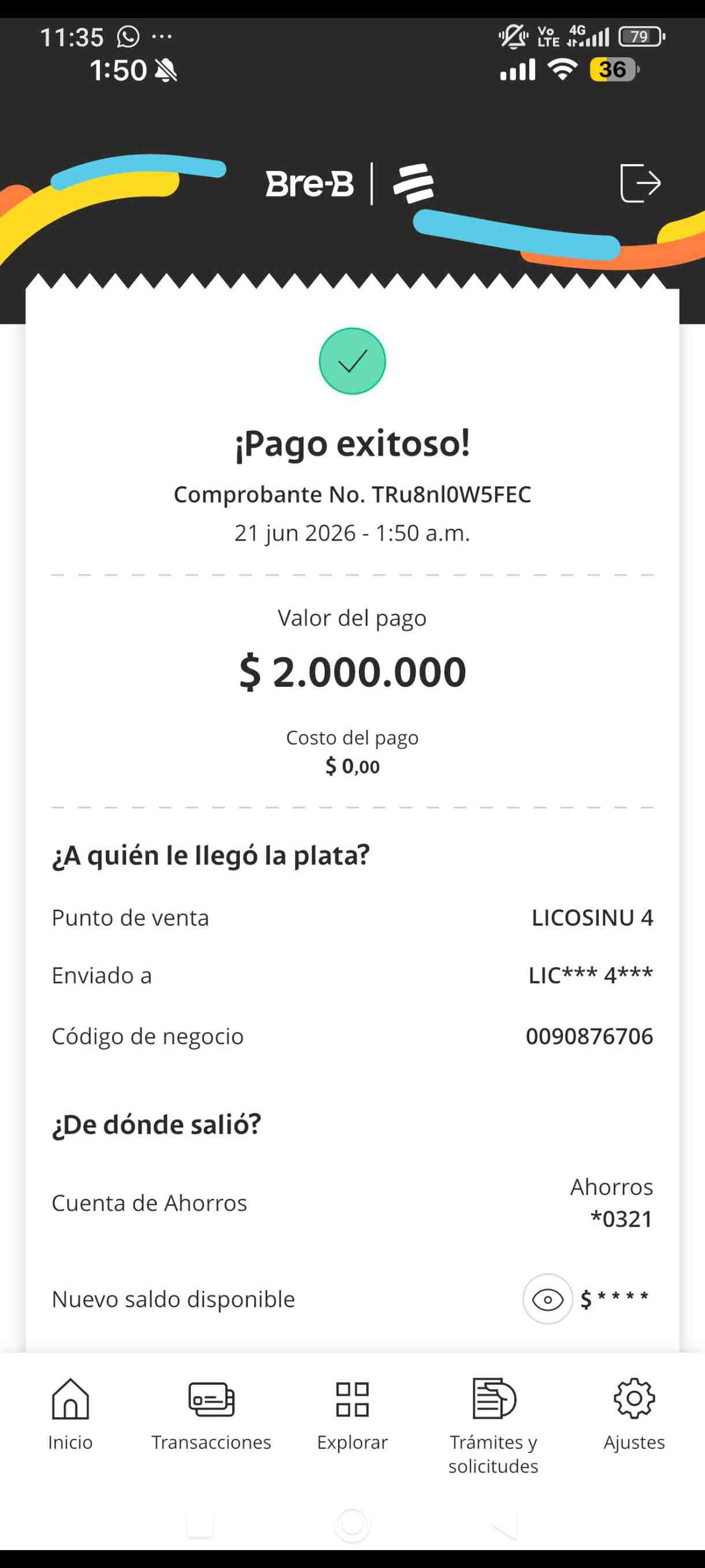Reveal the new available balance
The image size is (705, 1568).
click(547, 1299)
